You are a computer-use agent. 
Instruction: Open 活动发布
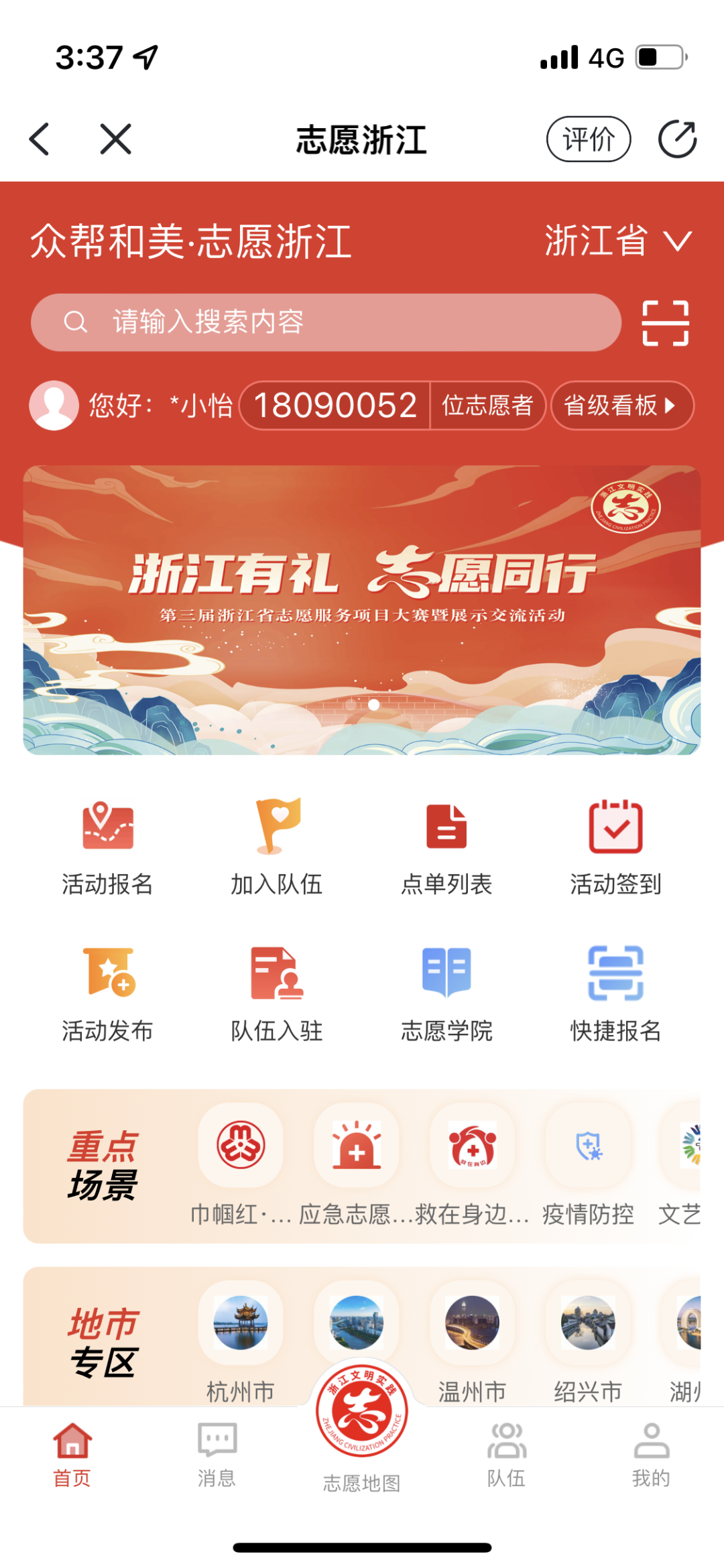coord(108,993)
